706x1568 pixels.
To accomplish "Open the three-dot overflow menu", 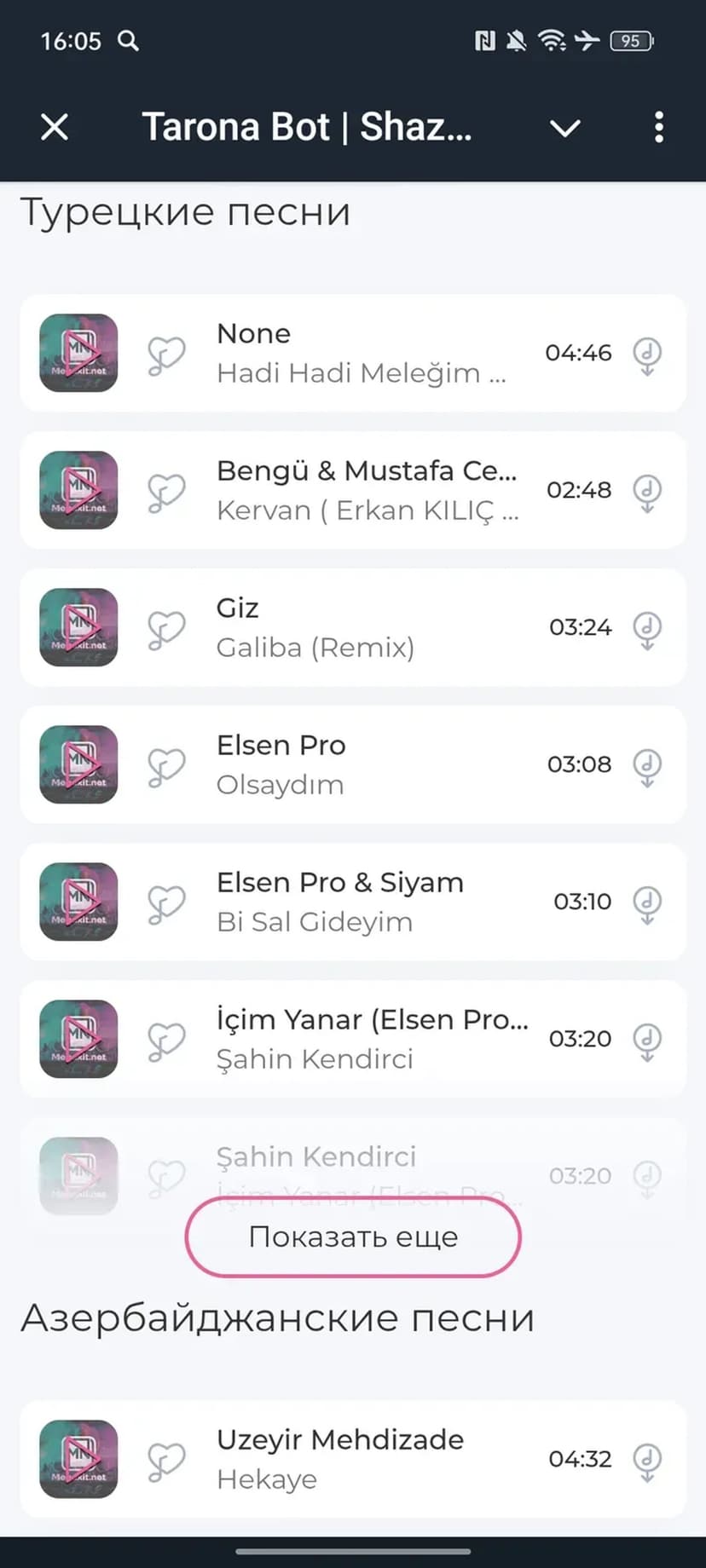I will tap(658, 127).
